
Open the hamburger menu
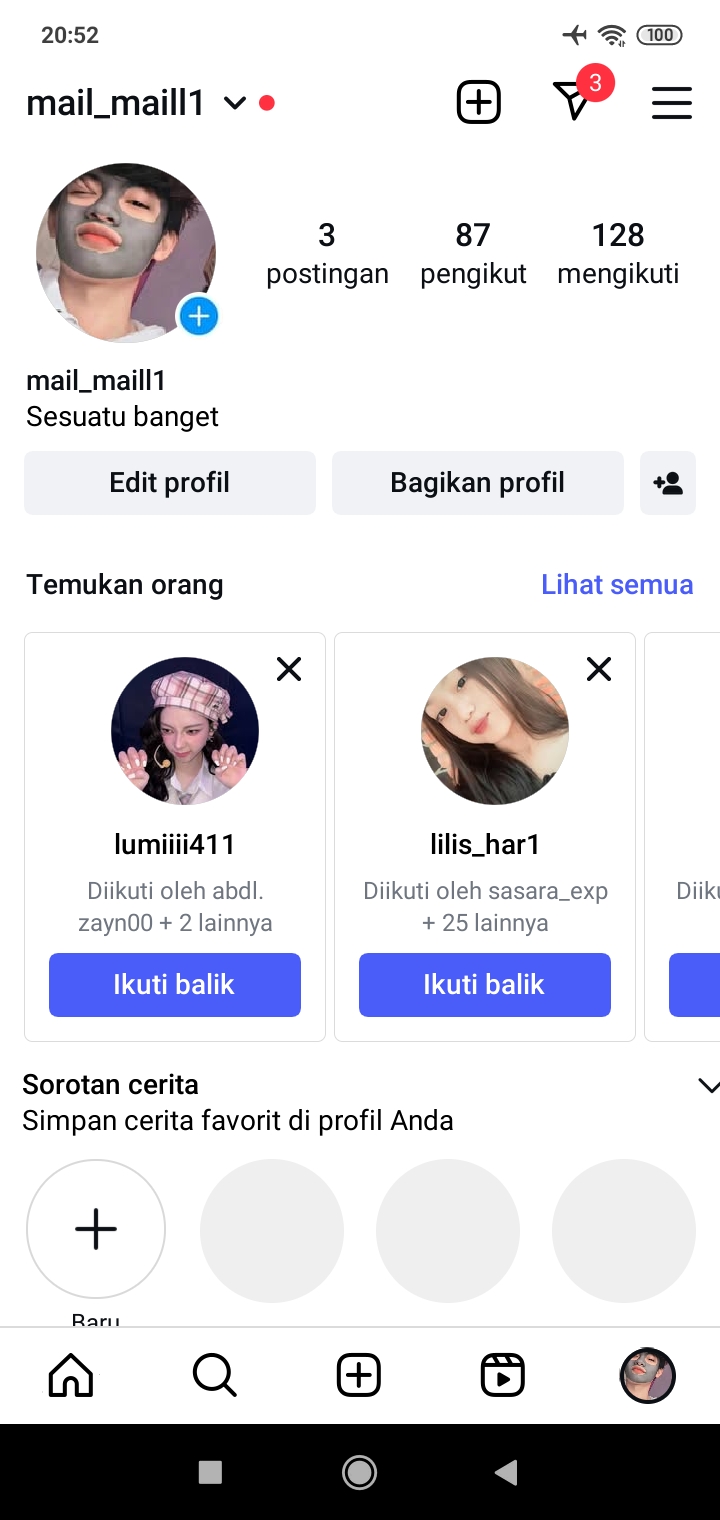671,103
